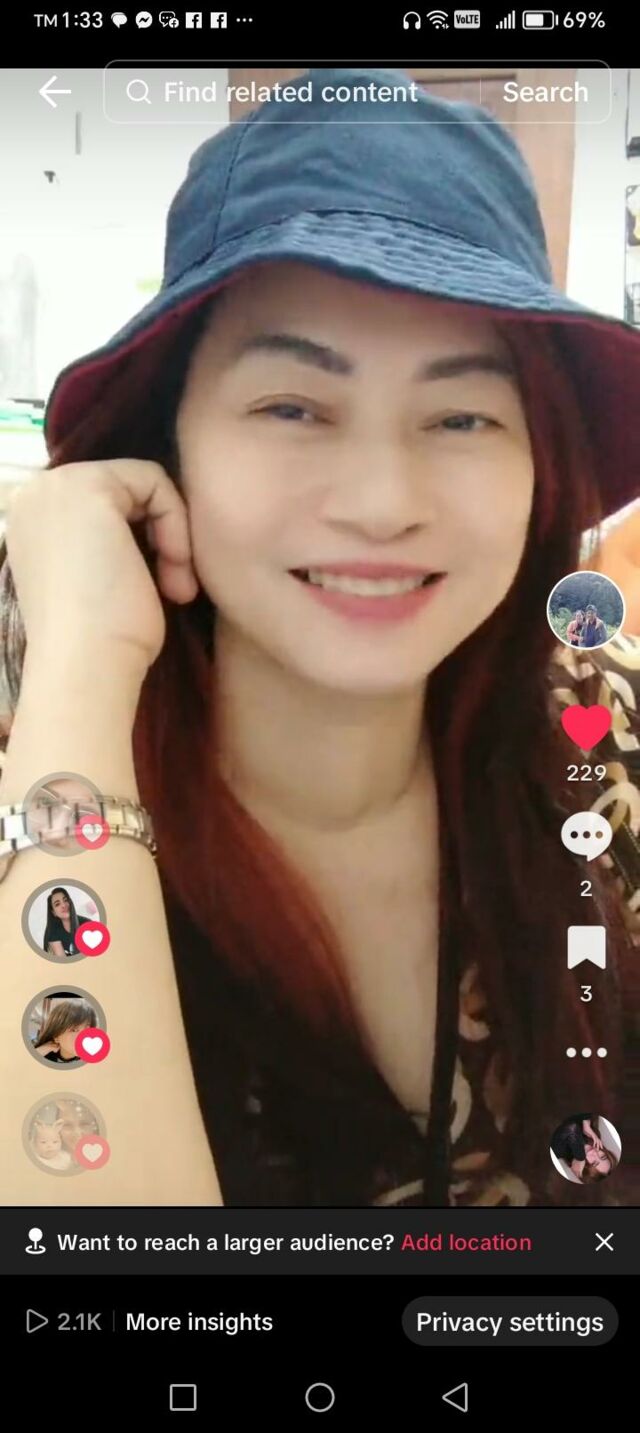
Task: Go to the Android home screen
Action: [x=320, y=1397]
